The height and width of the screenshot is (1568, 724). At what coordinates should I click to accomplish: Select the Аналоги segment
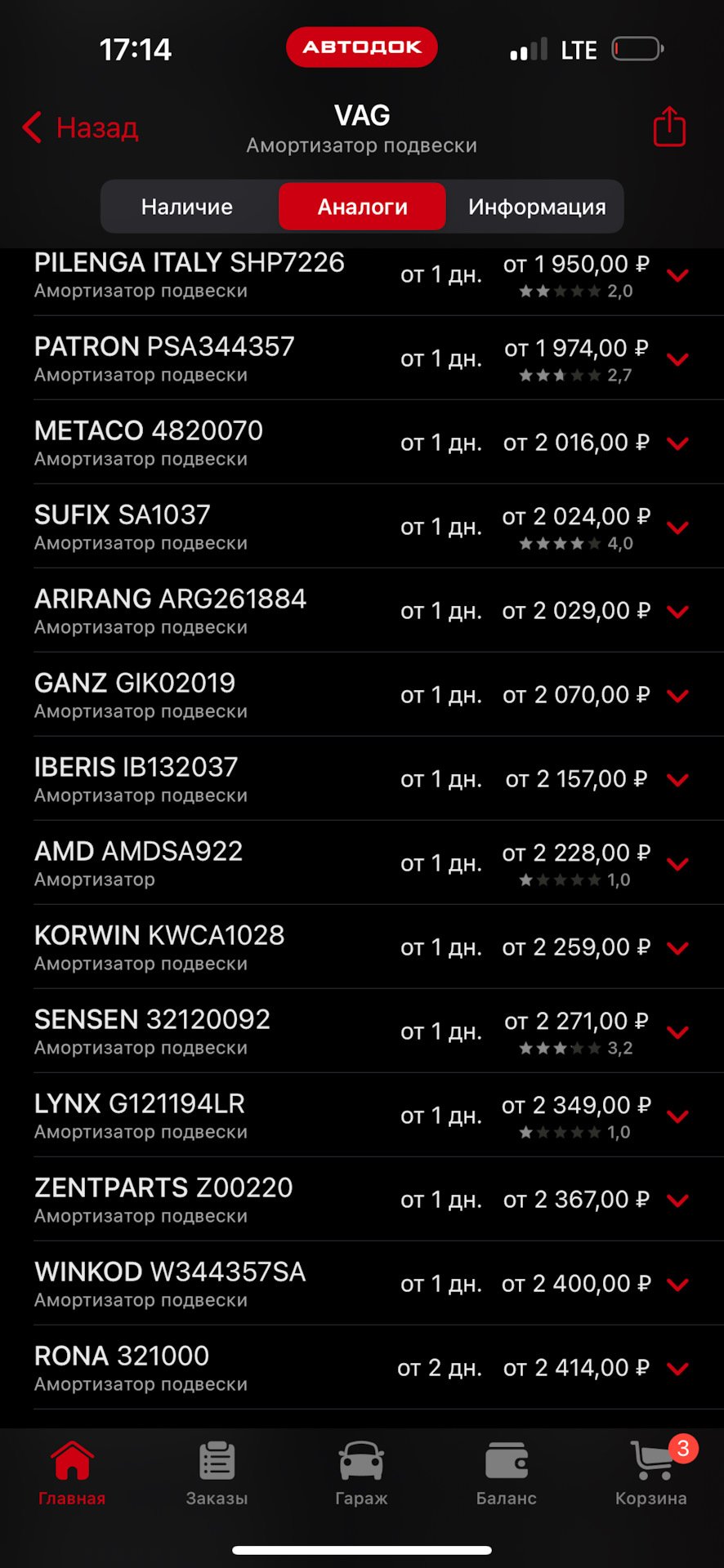[362, 207]
